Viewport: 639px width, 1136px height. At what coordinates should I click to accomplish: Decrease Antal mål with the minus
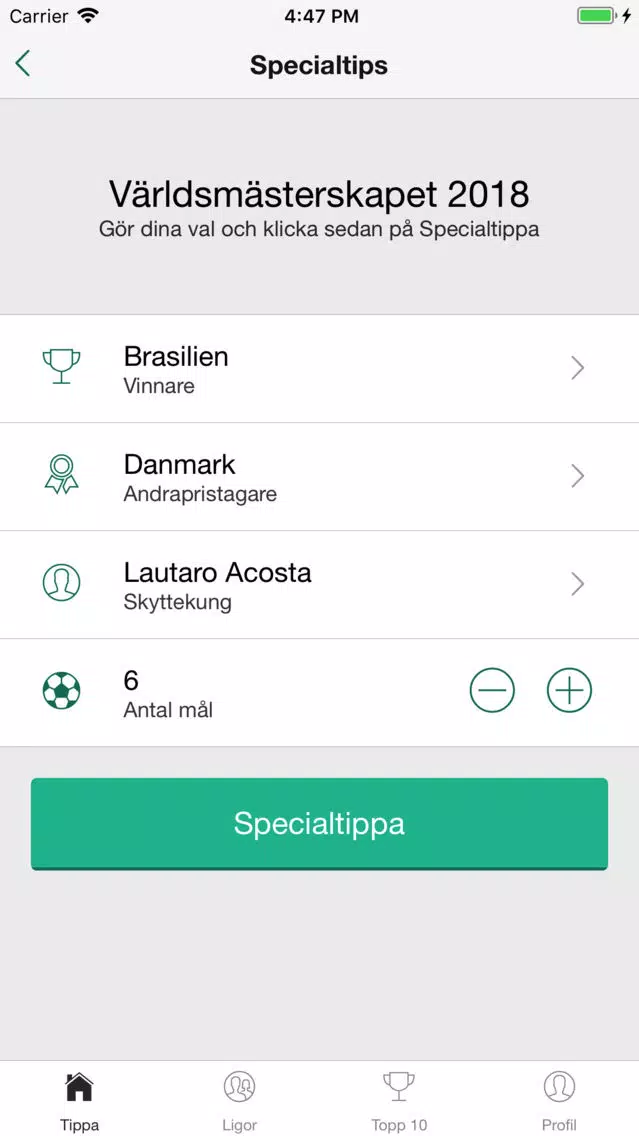click(493, 690)
